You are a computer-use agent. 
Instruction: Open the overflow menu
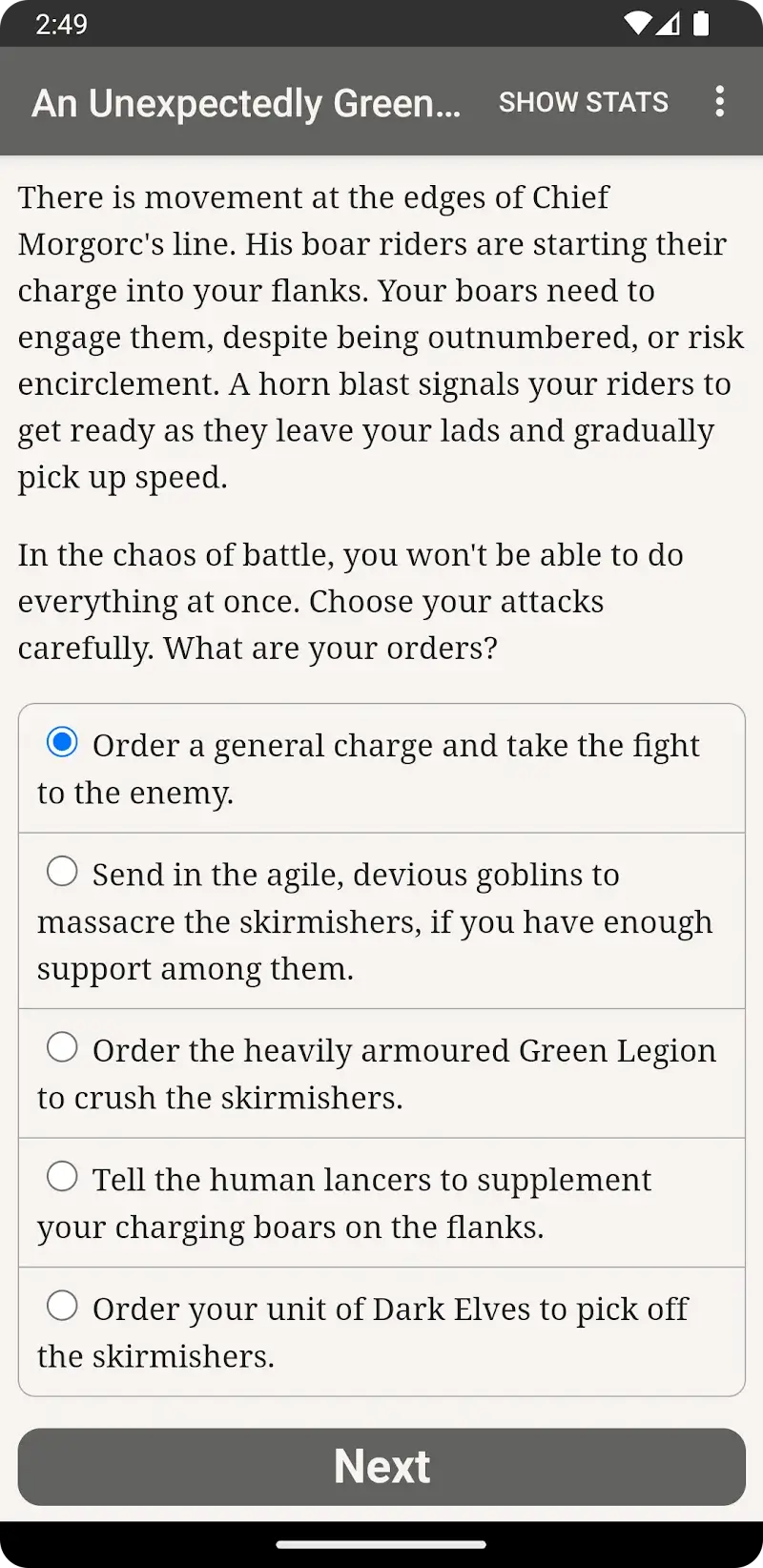point(719,101)
